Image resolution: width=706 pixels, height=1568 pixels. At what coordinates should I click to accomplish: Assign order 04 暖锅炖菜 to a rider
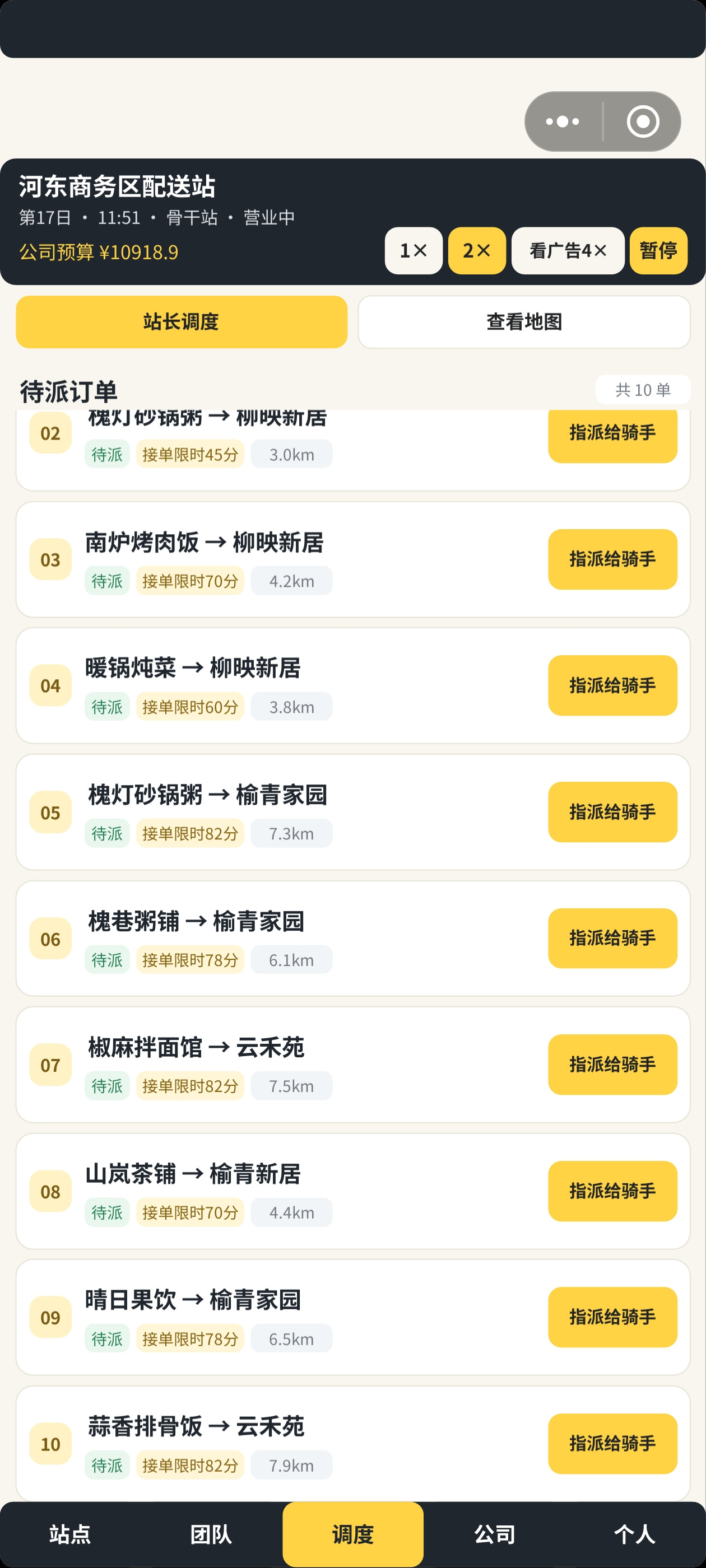tap(612, 685)
